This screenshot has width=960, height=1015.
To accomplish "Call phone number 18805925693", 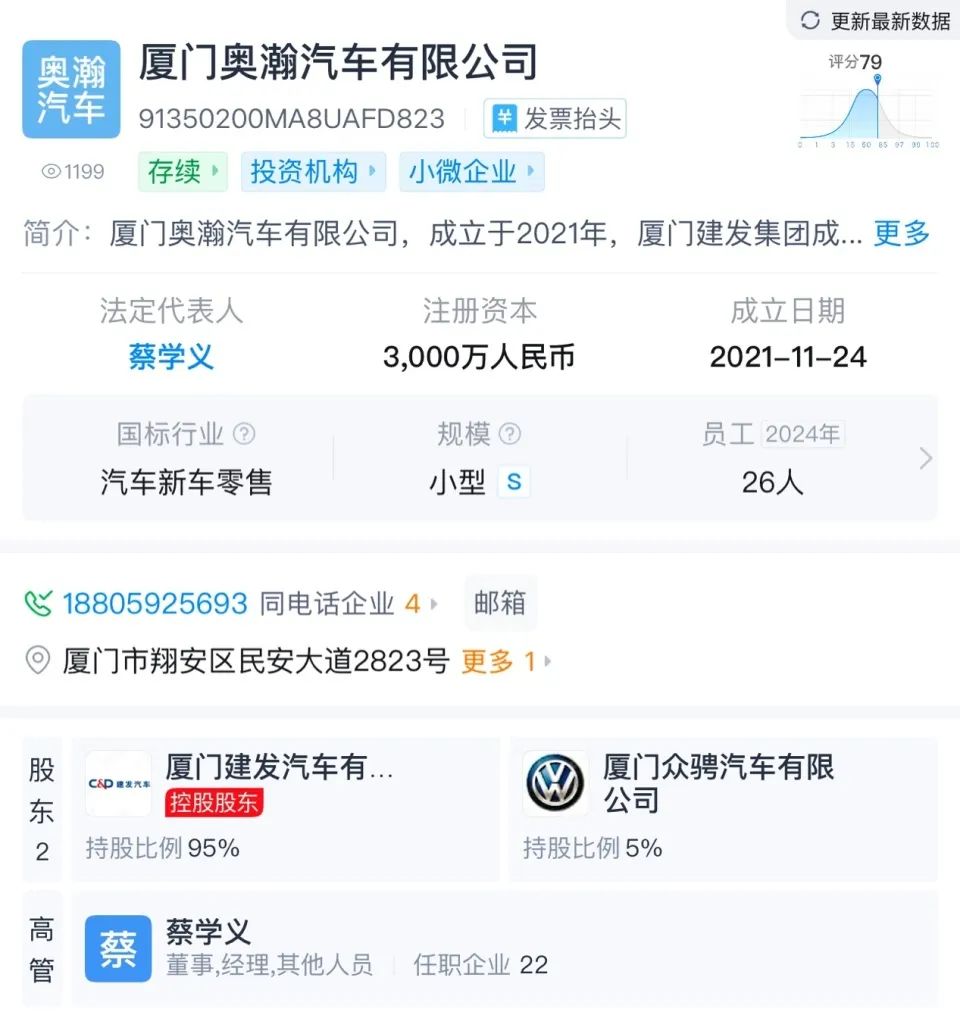I will pos(154,604).
